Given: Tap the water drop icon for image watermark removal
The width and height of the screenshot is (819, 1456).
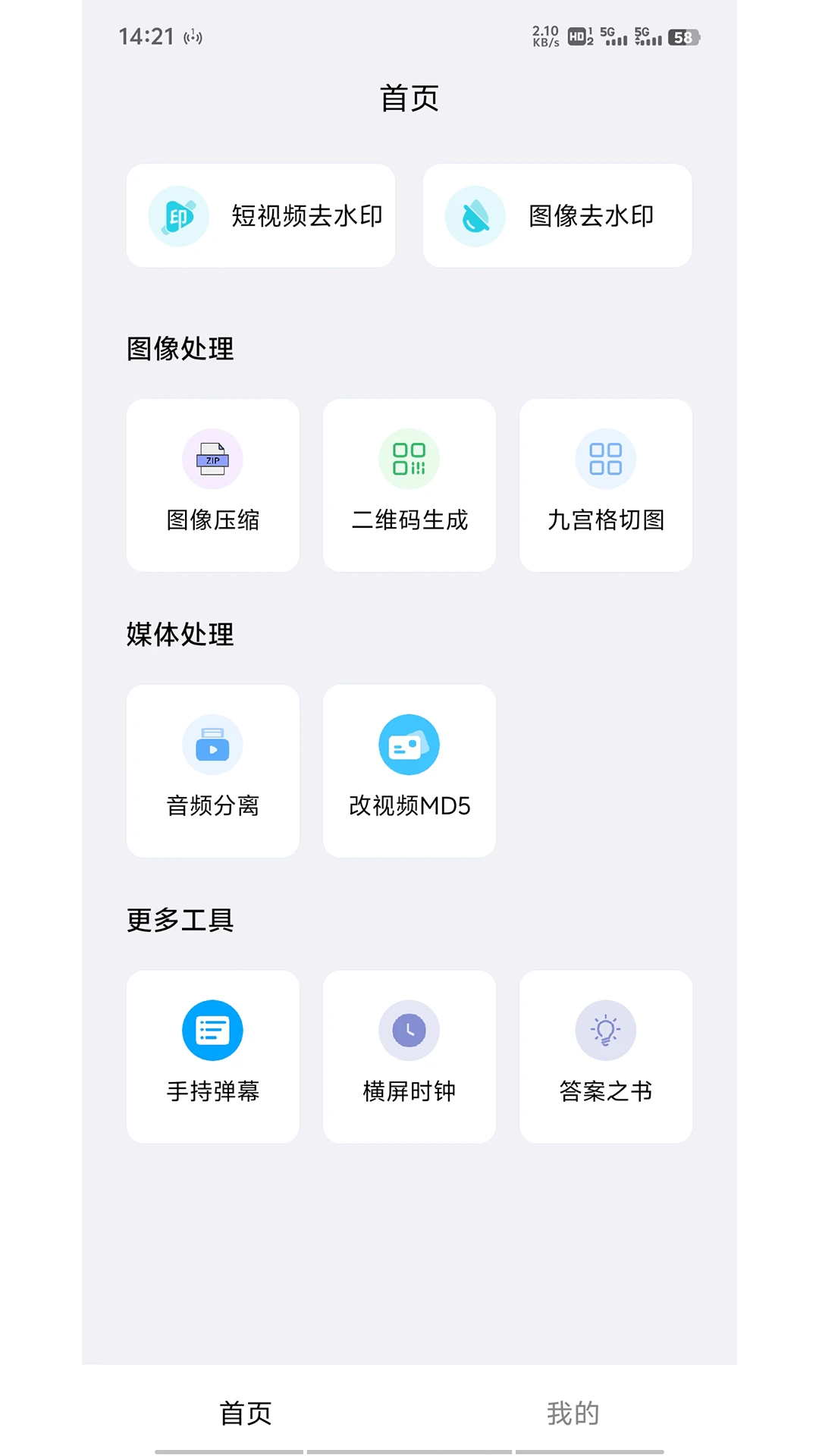Looking at the screenshot, I should (475, 215).
